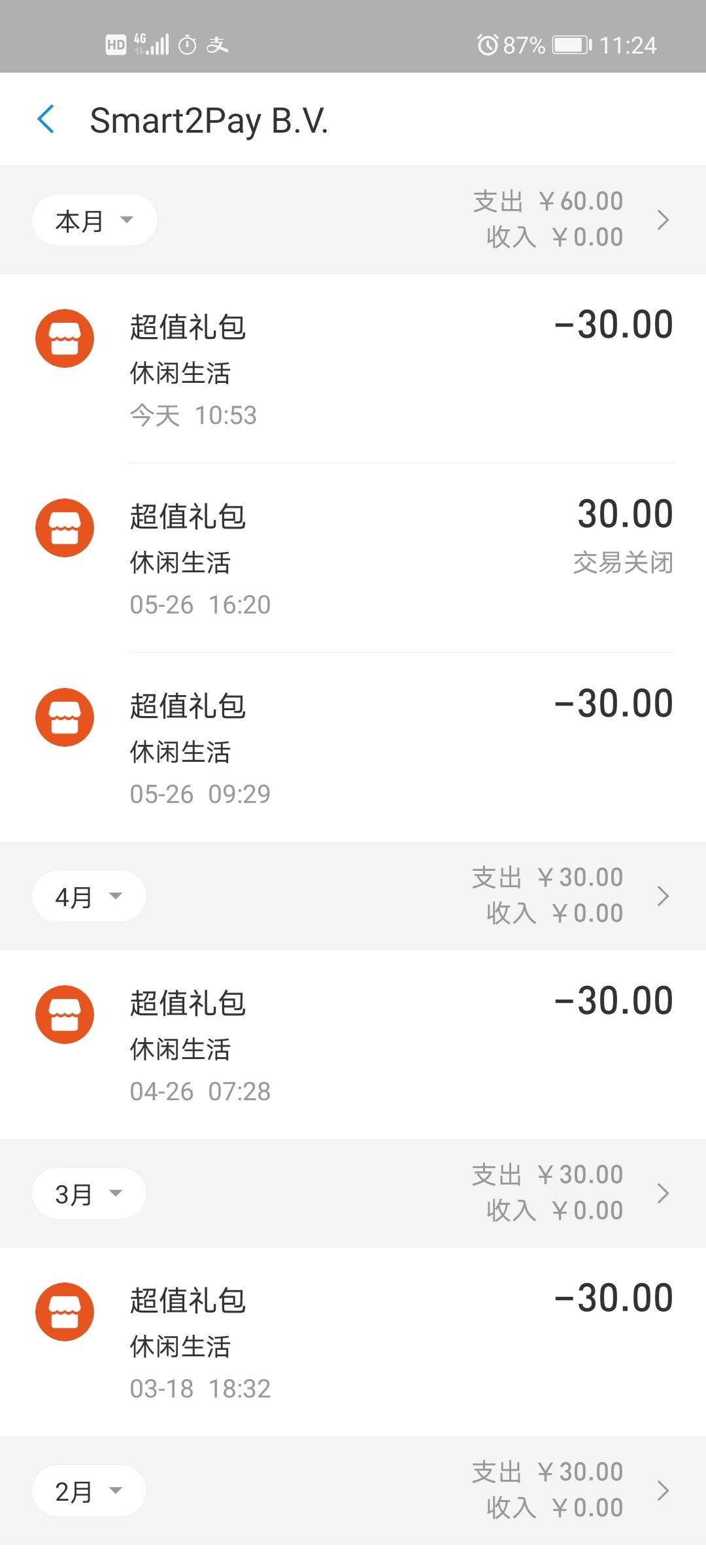The width and height of the screenshot is (706, 1568).
Task: Go back from Smart2Pay B.V. page
Action: click(x=46, y=120)
